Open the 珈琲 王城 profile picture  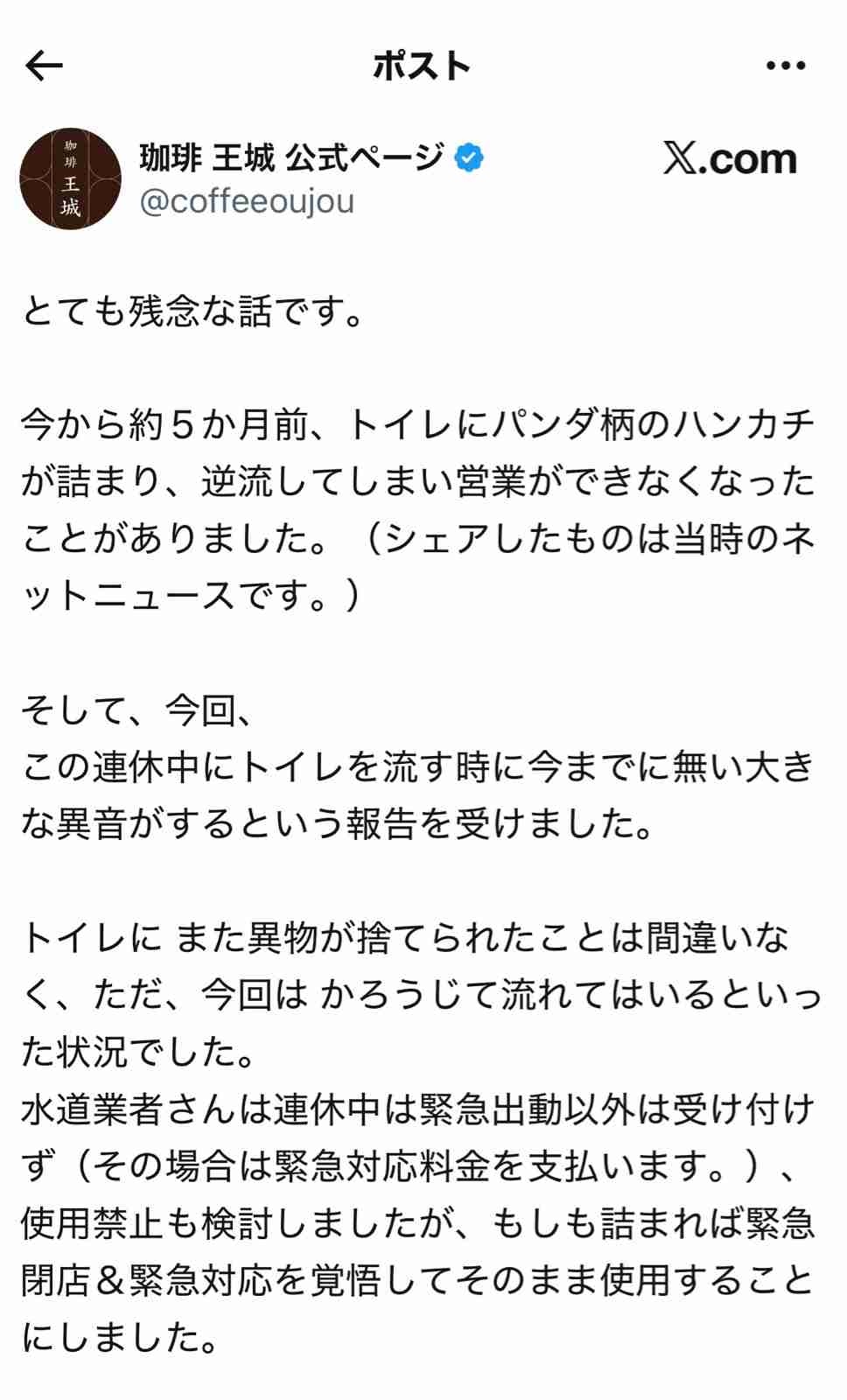[70, 179]
